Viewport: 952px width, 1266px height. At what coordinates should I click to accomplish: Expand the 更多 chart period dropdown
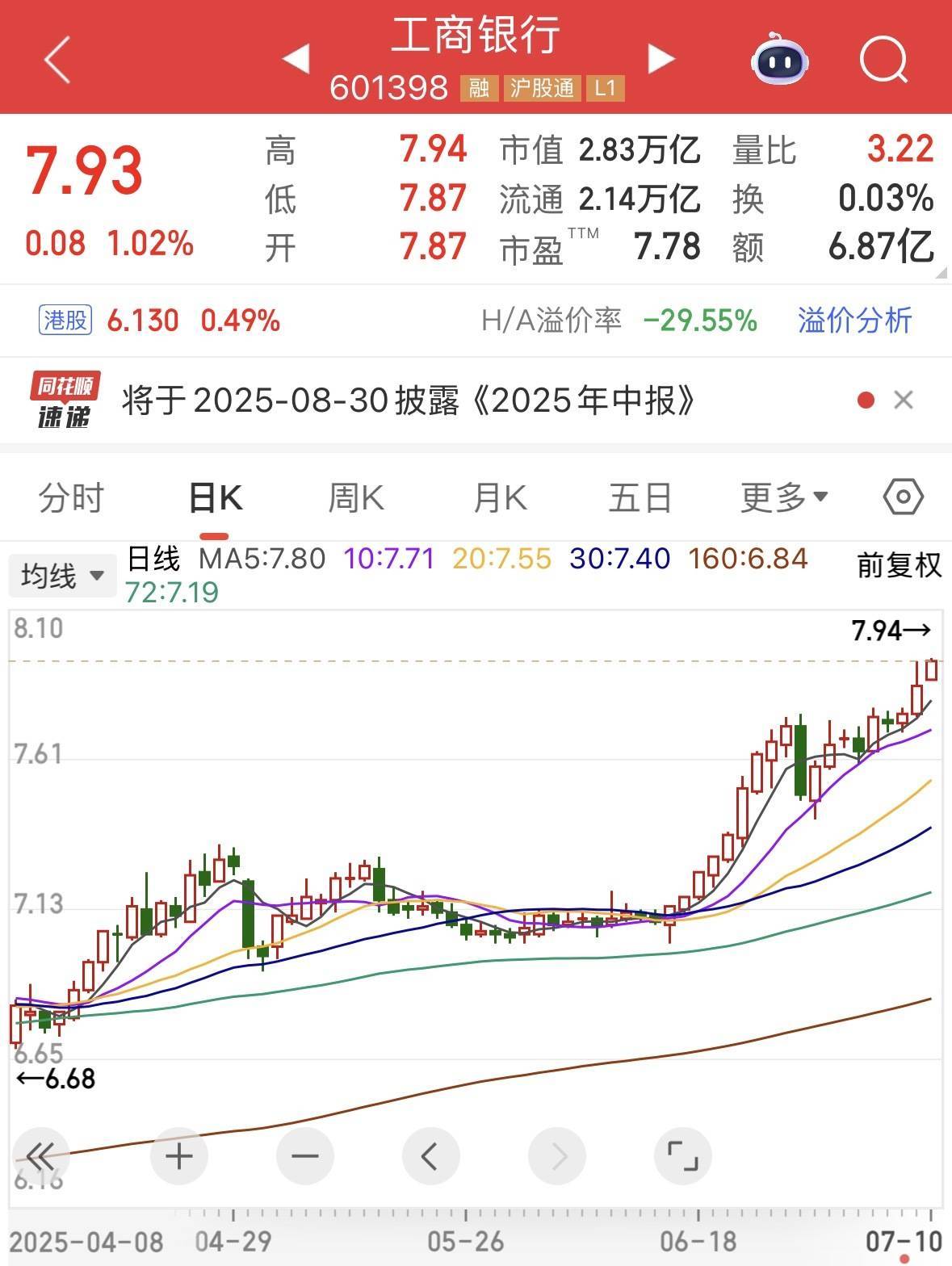(783, 497)
